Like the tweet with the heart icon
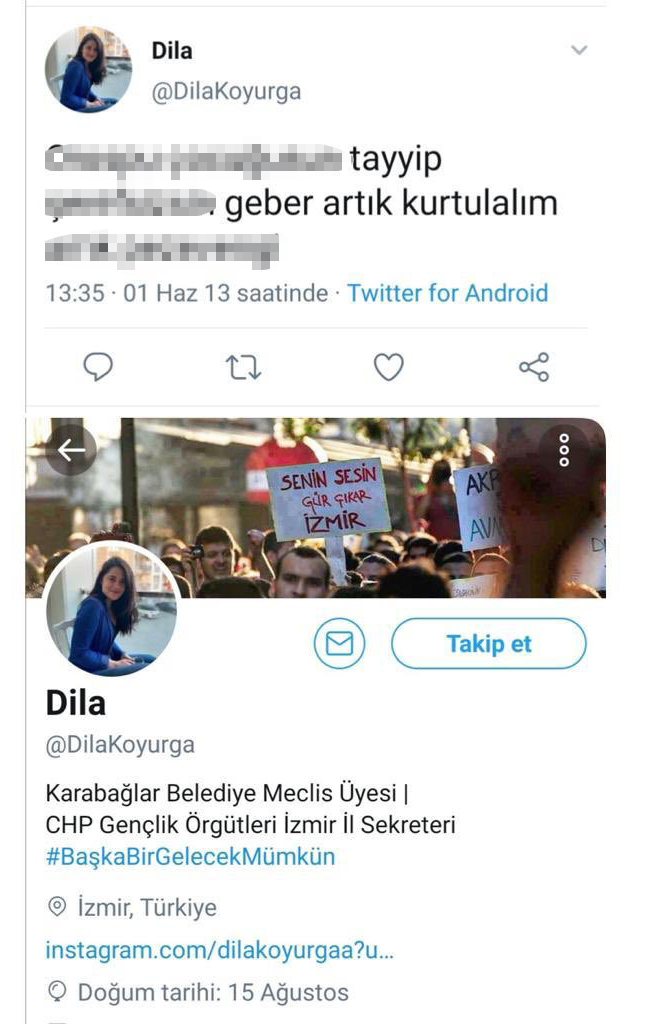 (x=388, y=368)
